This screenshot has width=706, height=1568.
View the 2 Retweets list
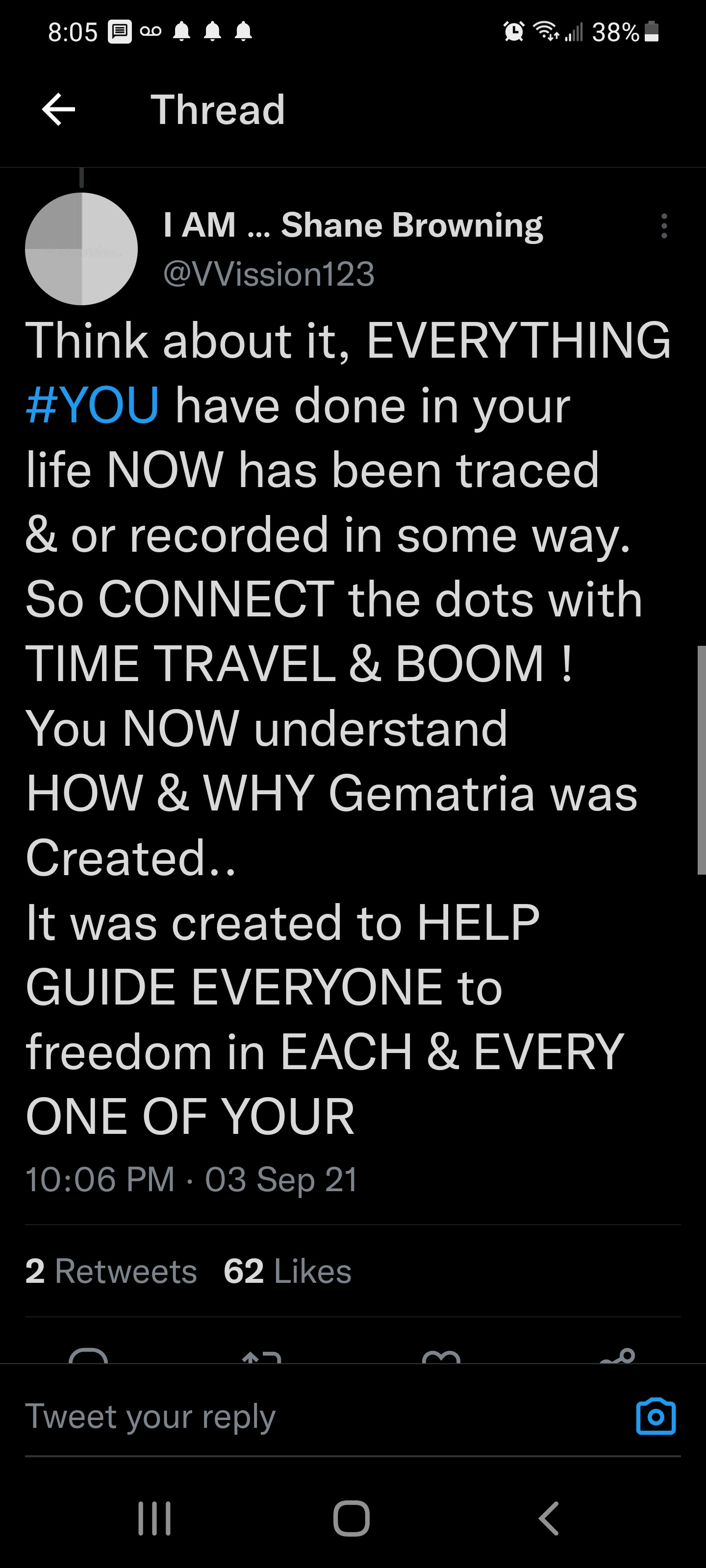coord(111,1272)
